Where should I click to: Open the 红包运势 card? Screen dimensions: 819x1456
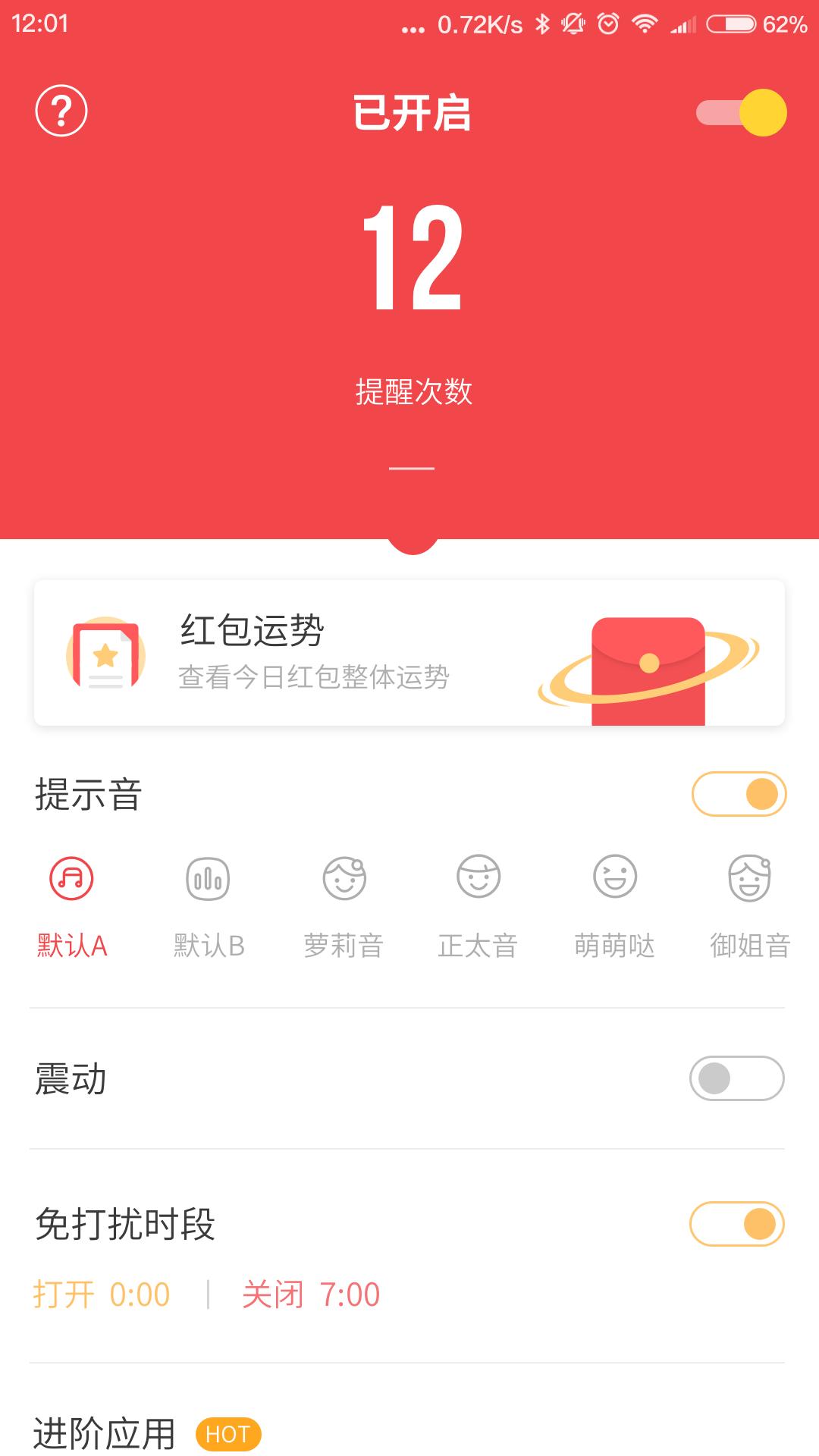point(409,653)
